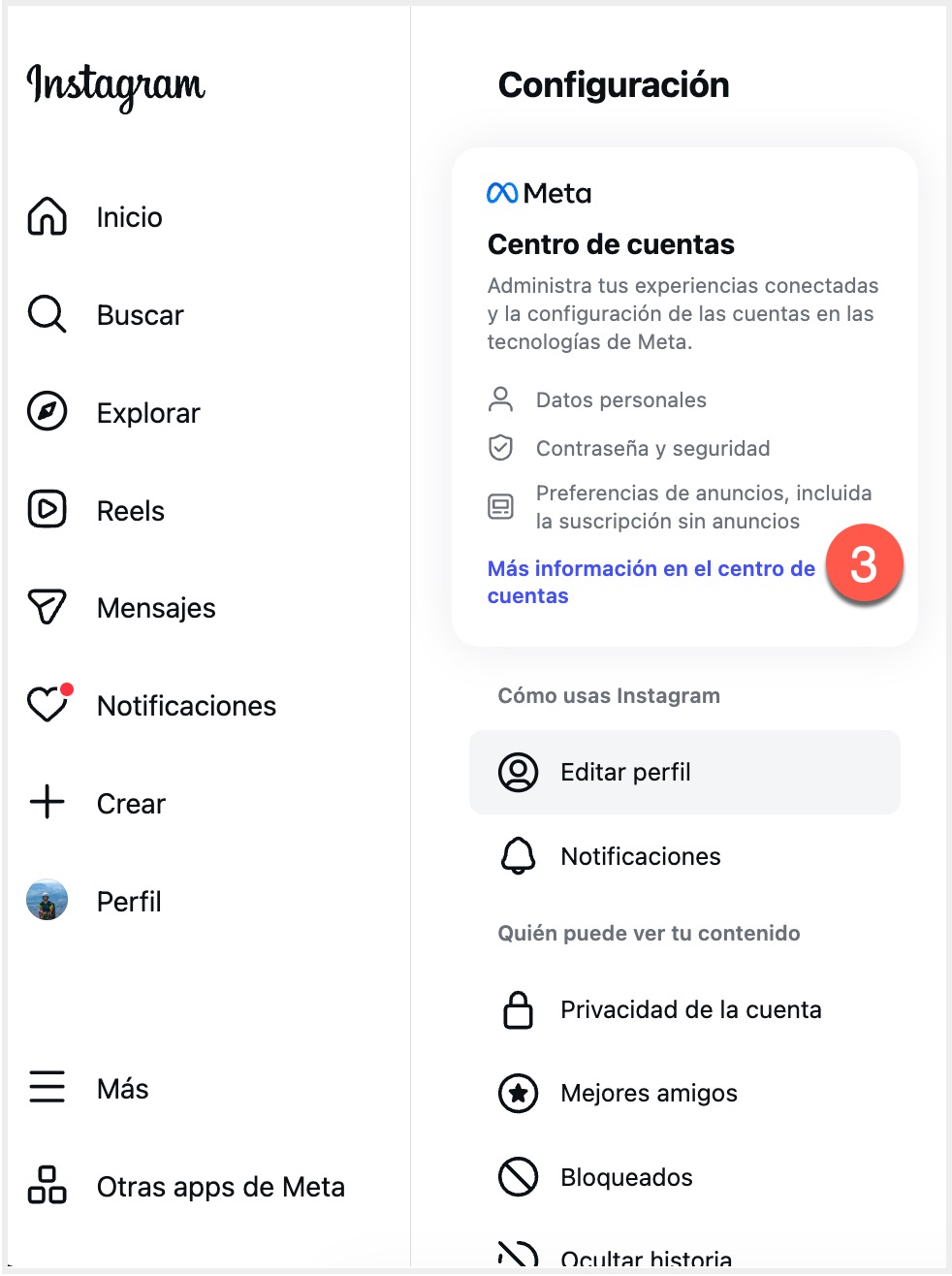Open Mensajes with the paper plane icon
The height and width of the screenshot is (1276, 952).
click(x=46, y=607)
